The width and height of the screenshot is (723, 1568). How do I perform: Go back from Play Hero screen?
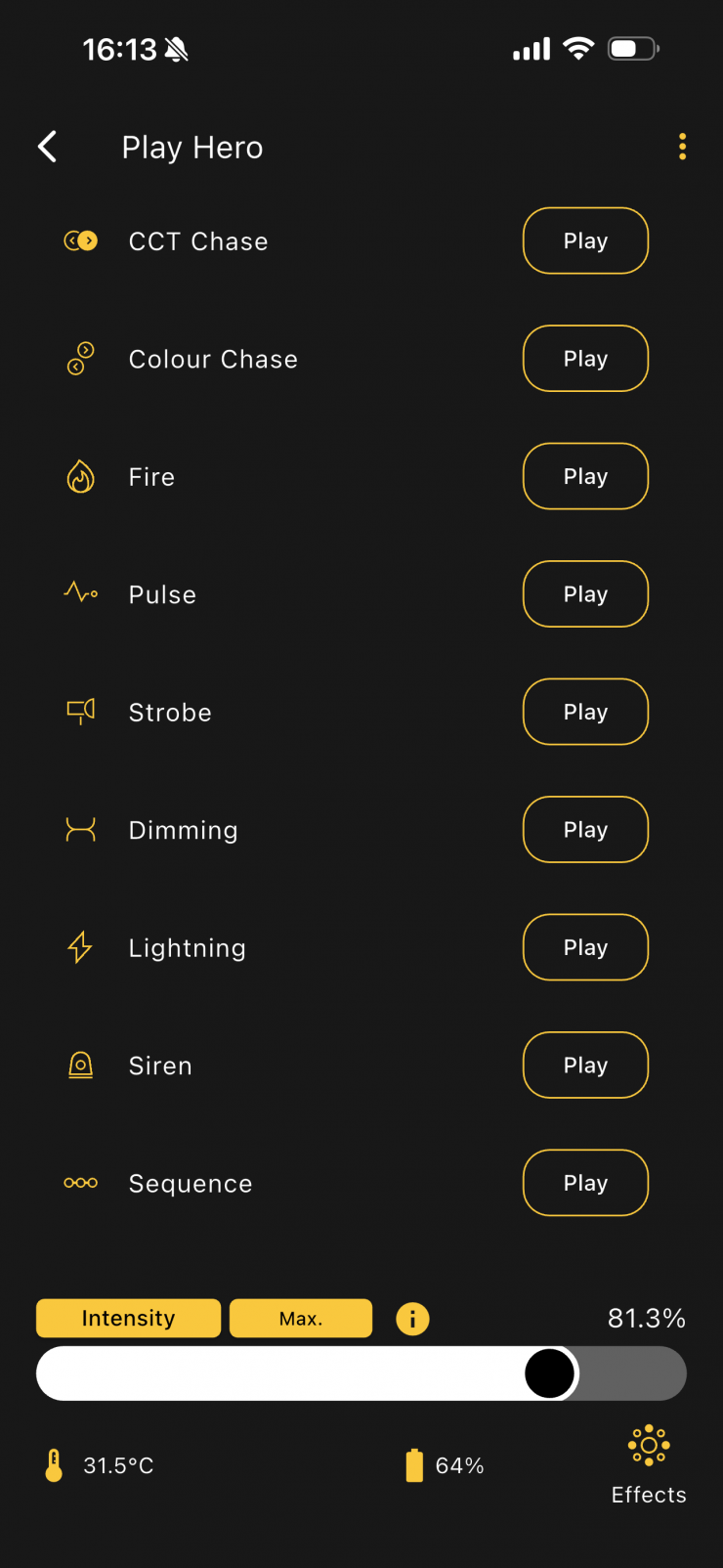pyautogui.click(x=47, y=147)
